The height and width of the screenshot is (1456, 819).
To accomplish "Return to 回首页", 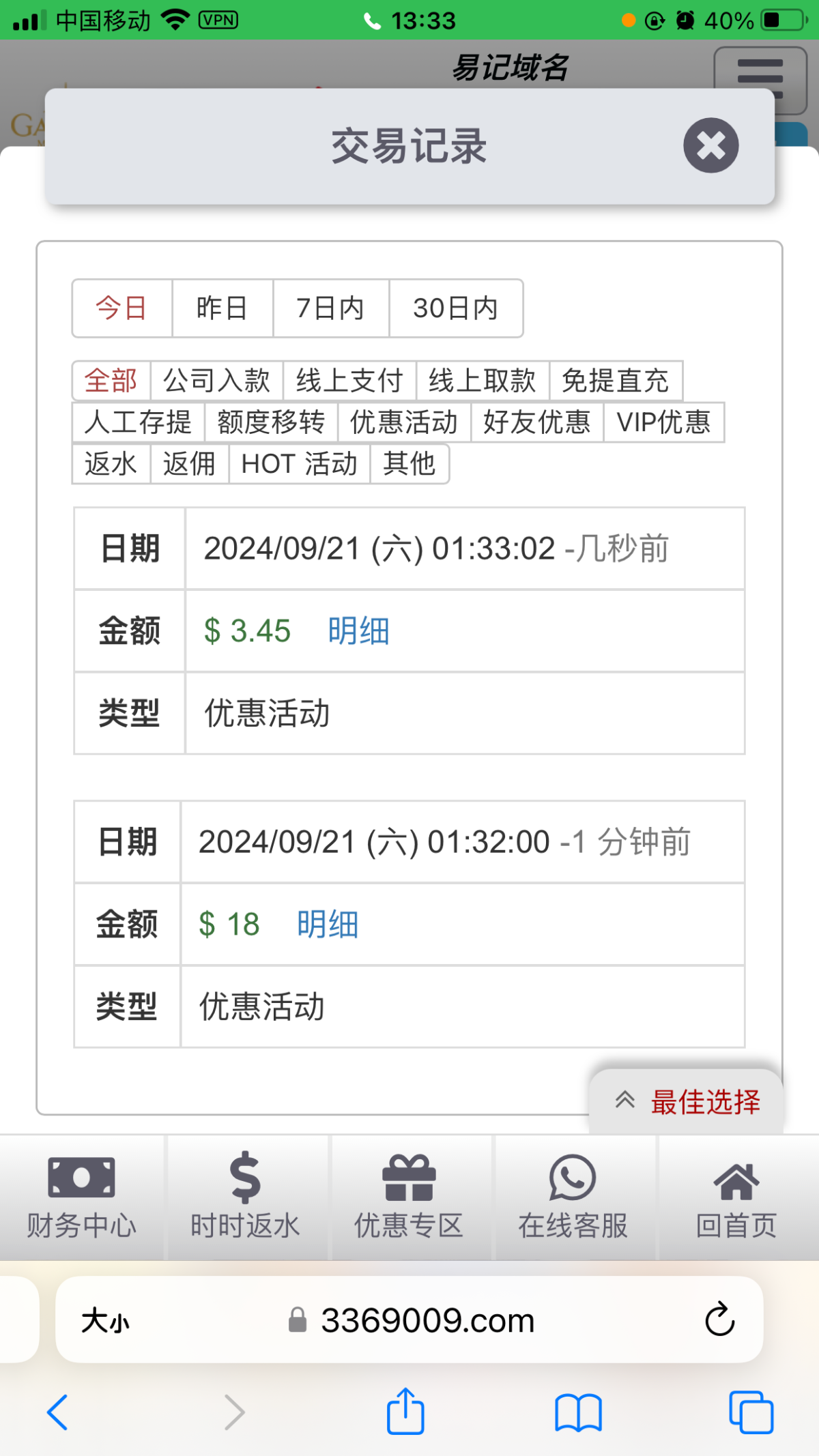I will 737,1198.
